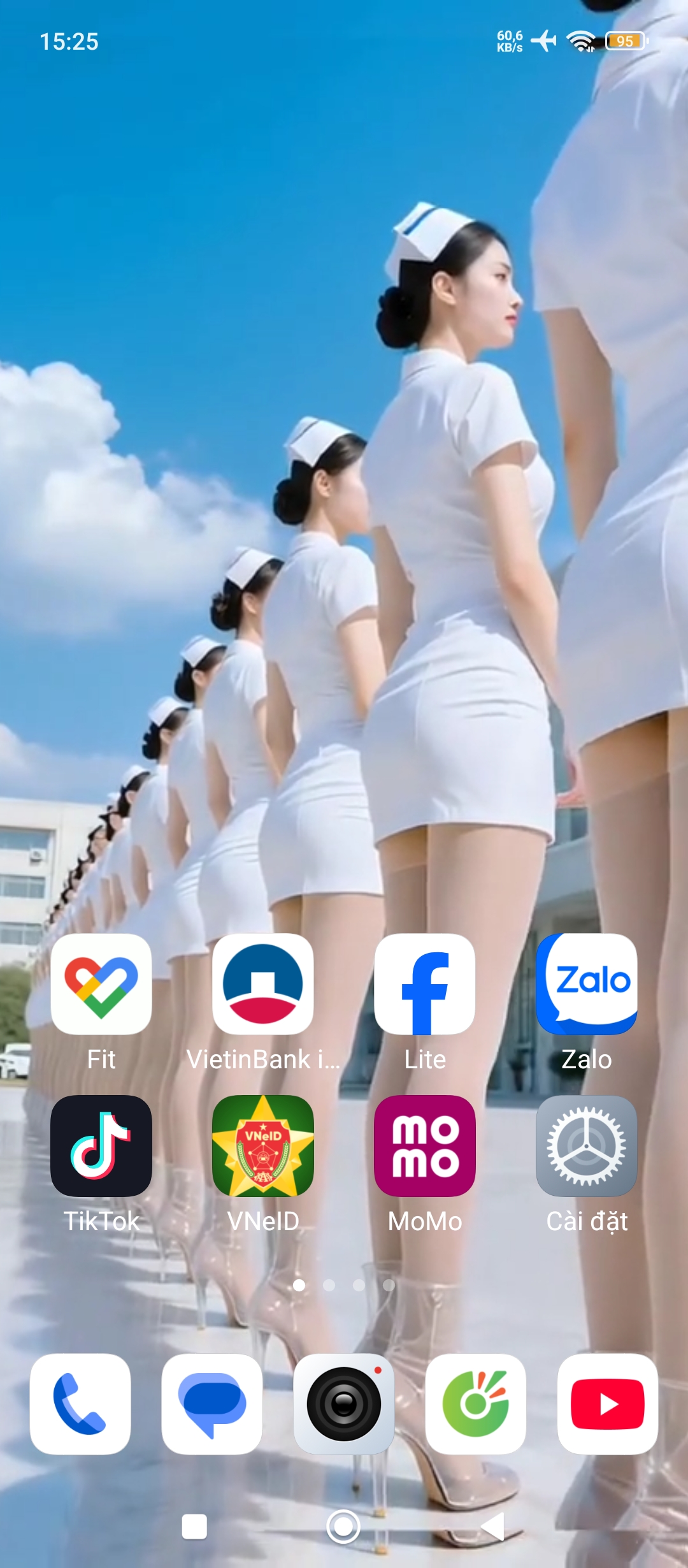Open Cốc Cốc browser in dock
The width and height of the screenshot is (688, 1568).
pyautogui.click(x=476, y=1404)
